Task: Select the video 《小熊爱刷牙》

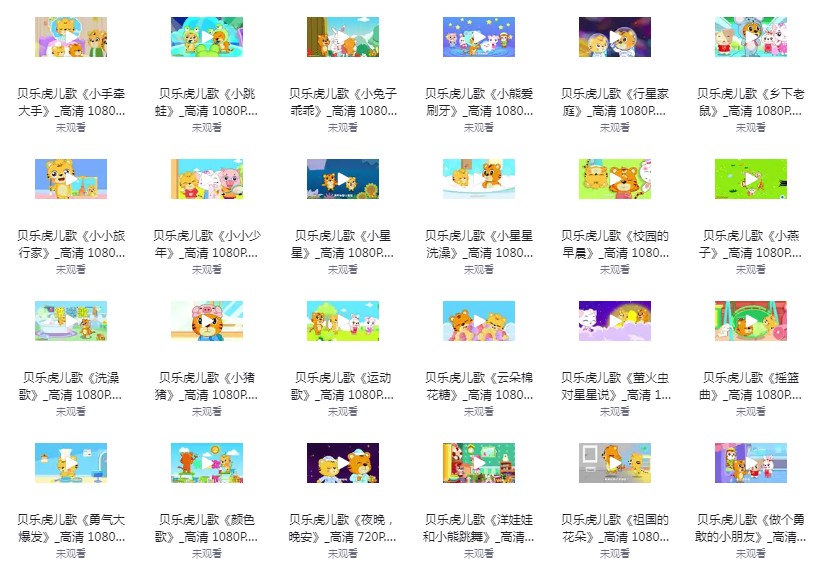Action: click(478, 37)
